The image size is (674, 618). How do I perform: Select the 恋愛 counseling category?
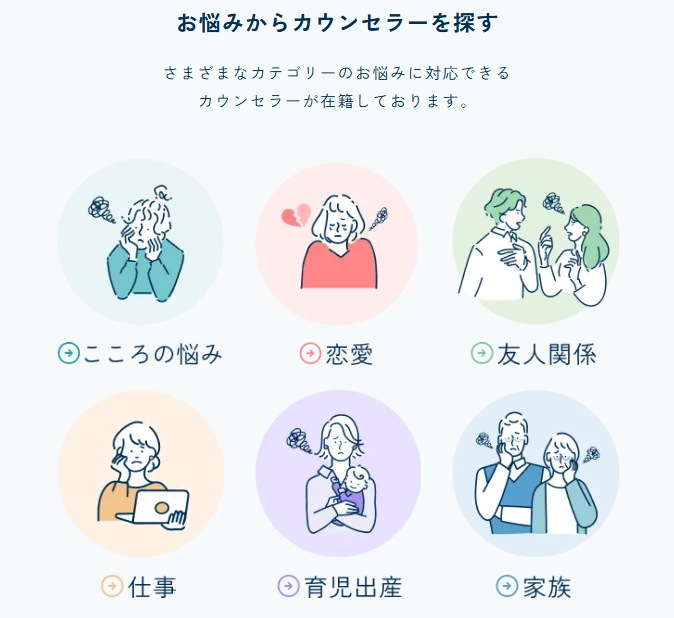[x=337, y=353]
